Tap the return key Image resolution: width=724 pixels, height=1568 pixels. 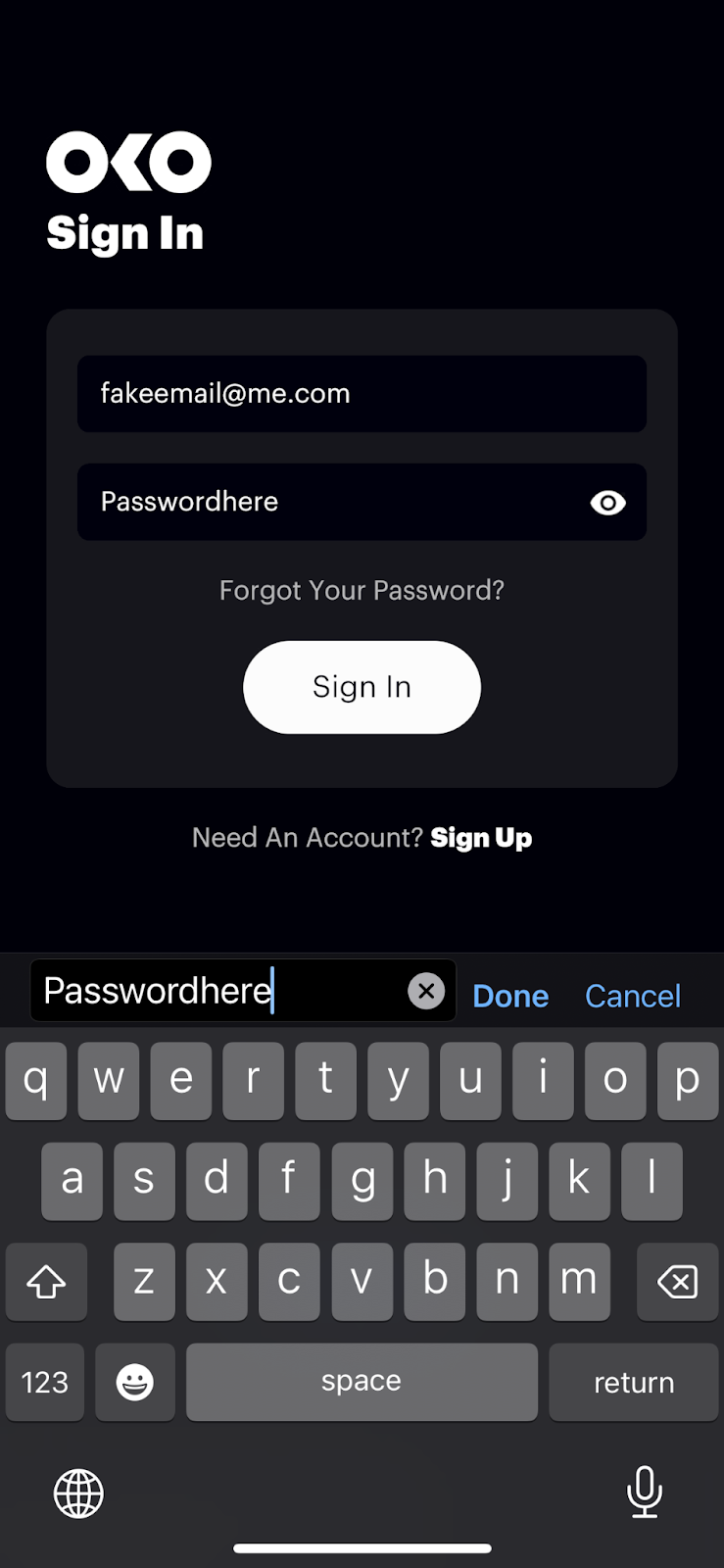tap(633, 1382)
